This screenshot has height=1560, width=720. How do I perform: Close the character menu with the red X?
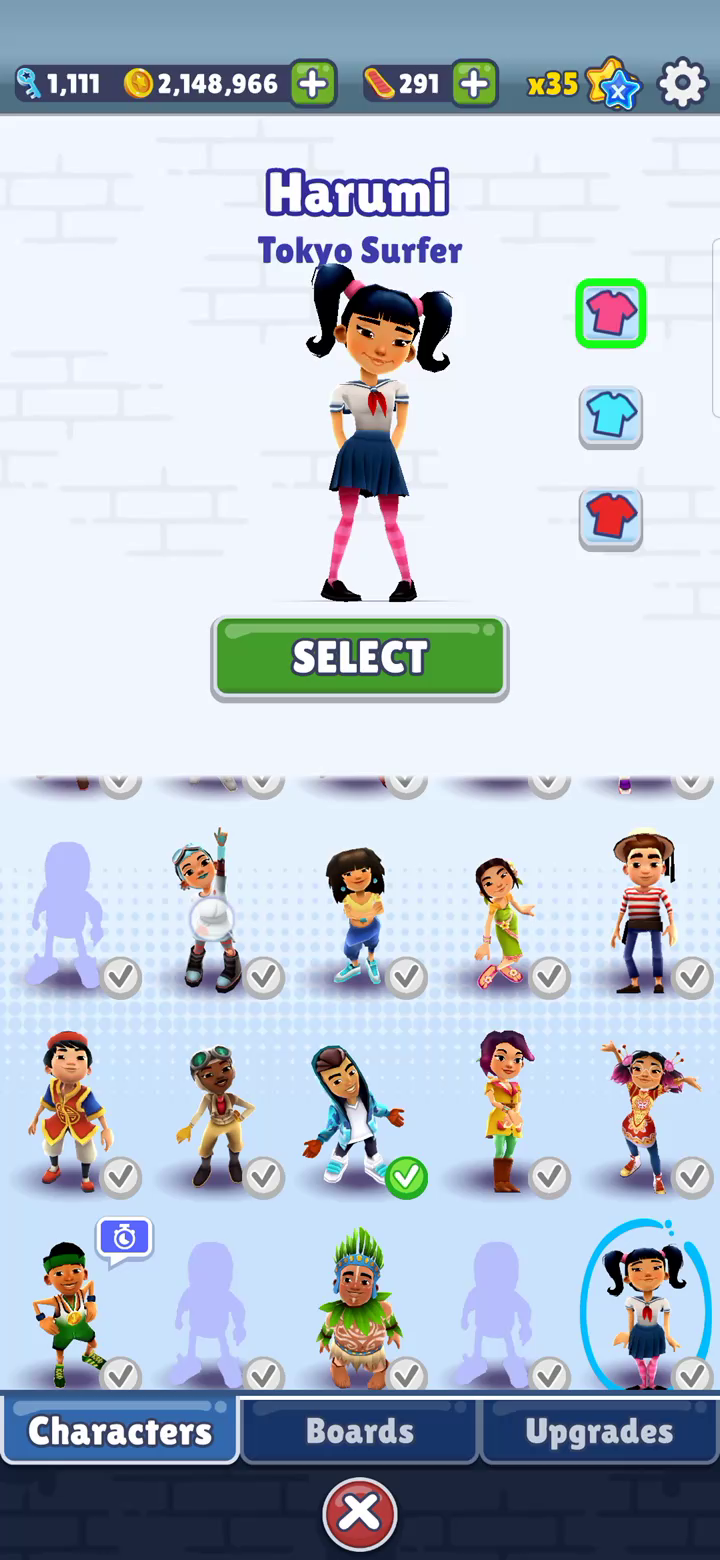[359, 1513]
